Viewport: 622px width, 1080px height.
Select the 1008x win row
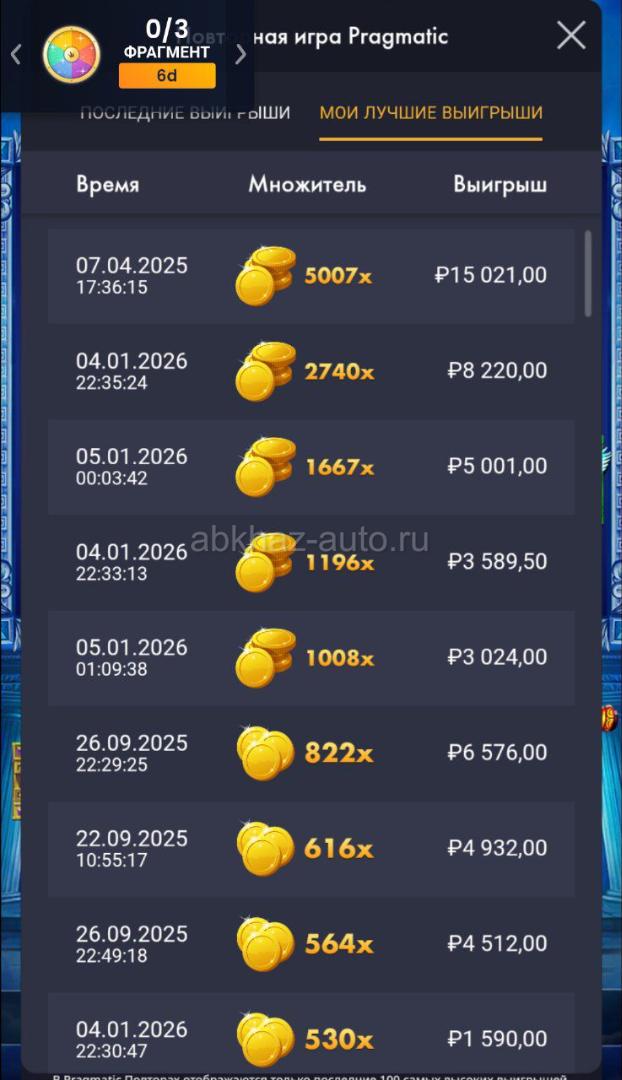coord(311,657)
